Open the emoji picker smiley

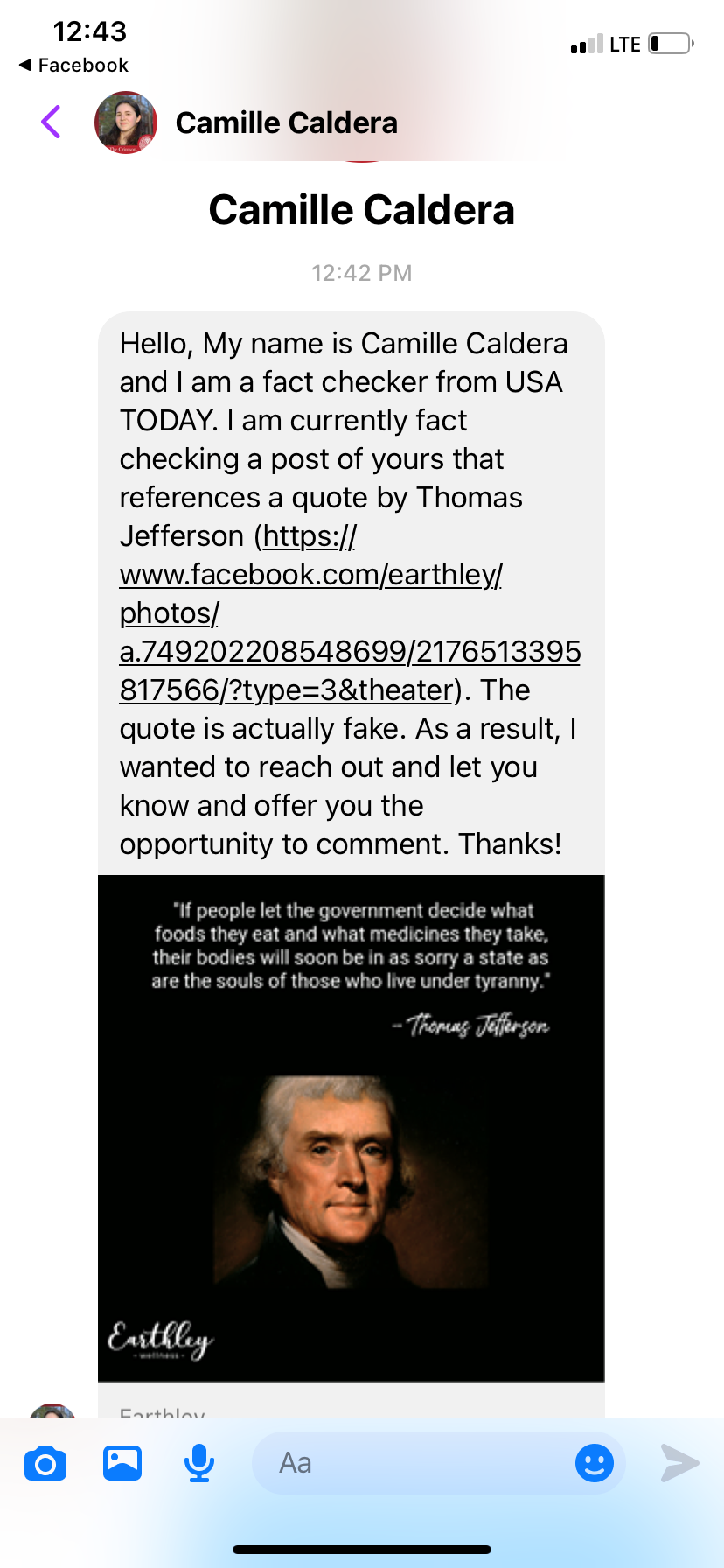[x=595, y=1463]
